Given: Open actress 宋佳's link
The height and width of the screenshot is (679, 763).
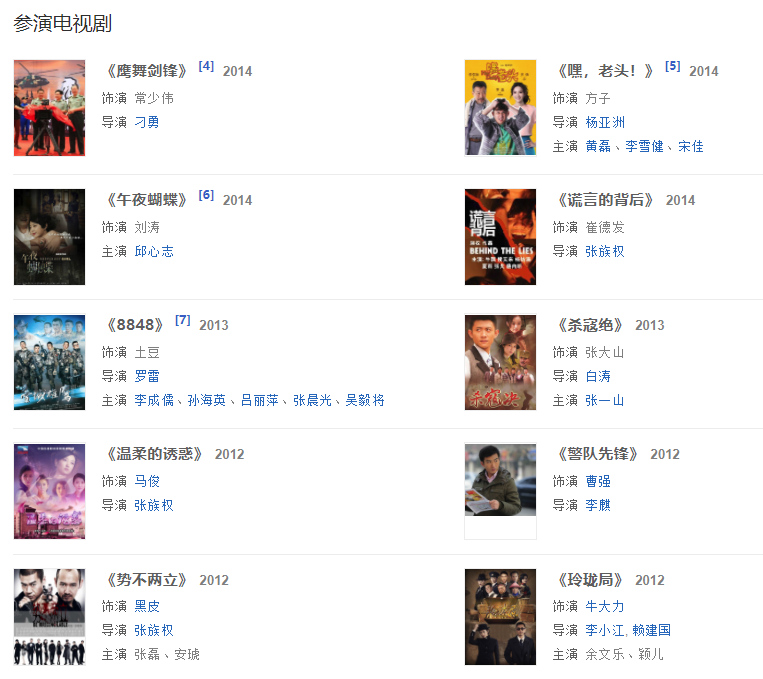Looking at the screenshot, I should click(x=690, y=146).
